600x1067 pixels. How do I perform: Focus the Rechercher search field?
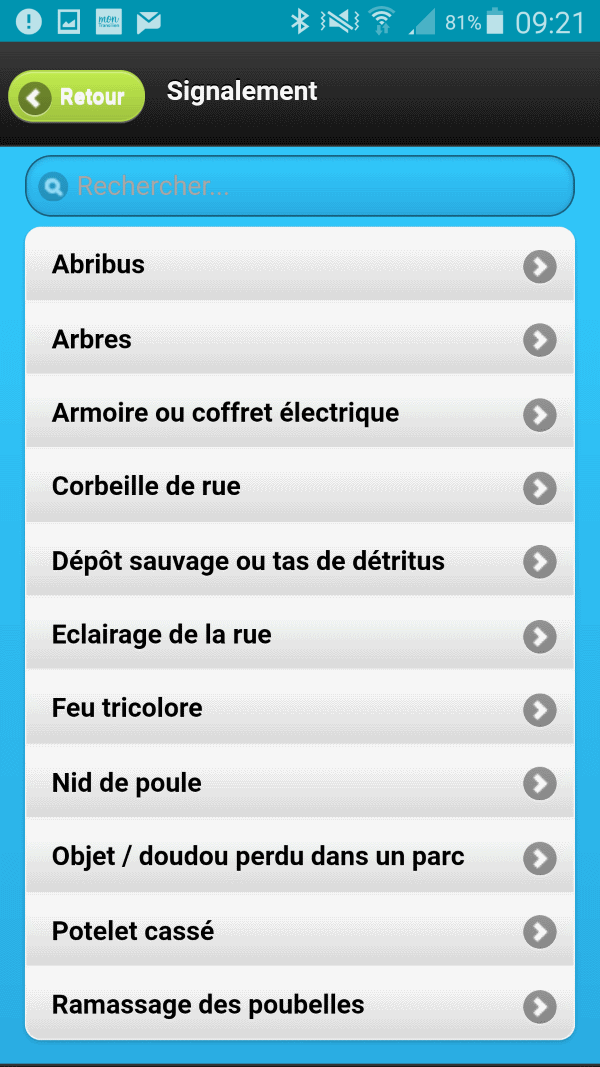tap(300, 186)
